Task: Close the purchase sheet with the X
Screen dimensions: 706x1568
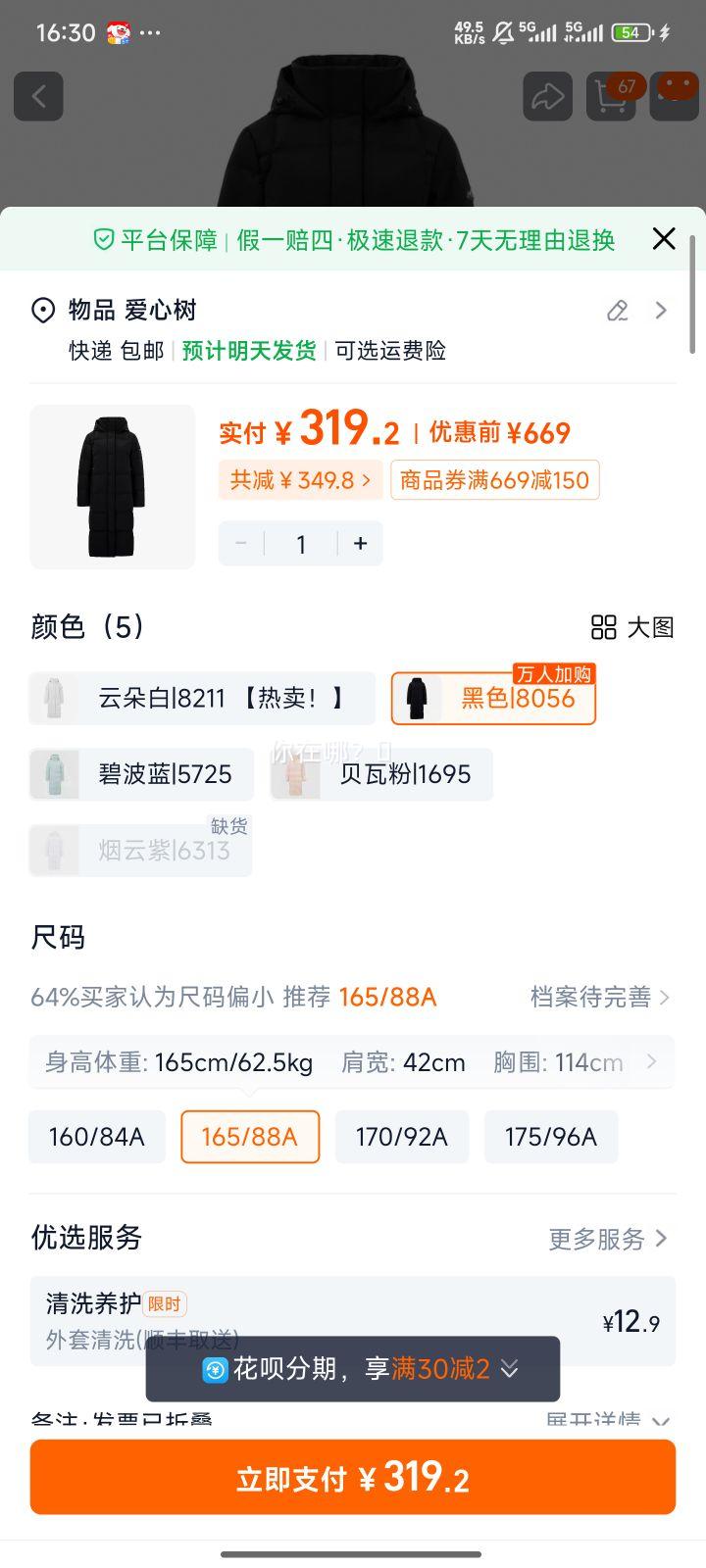Action: pos(664,238)
